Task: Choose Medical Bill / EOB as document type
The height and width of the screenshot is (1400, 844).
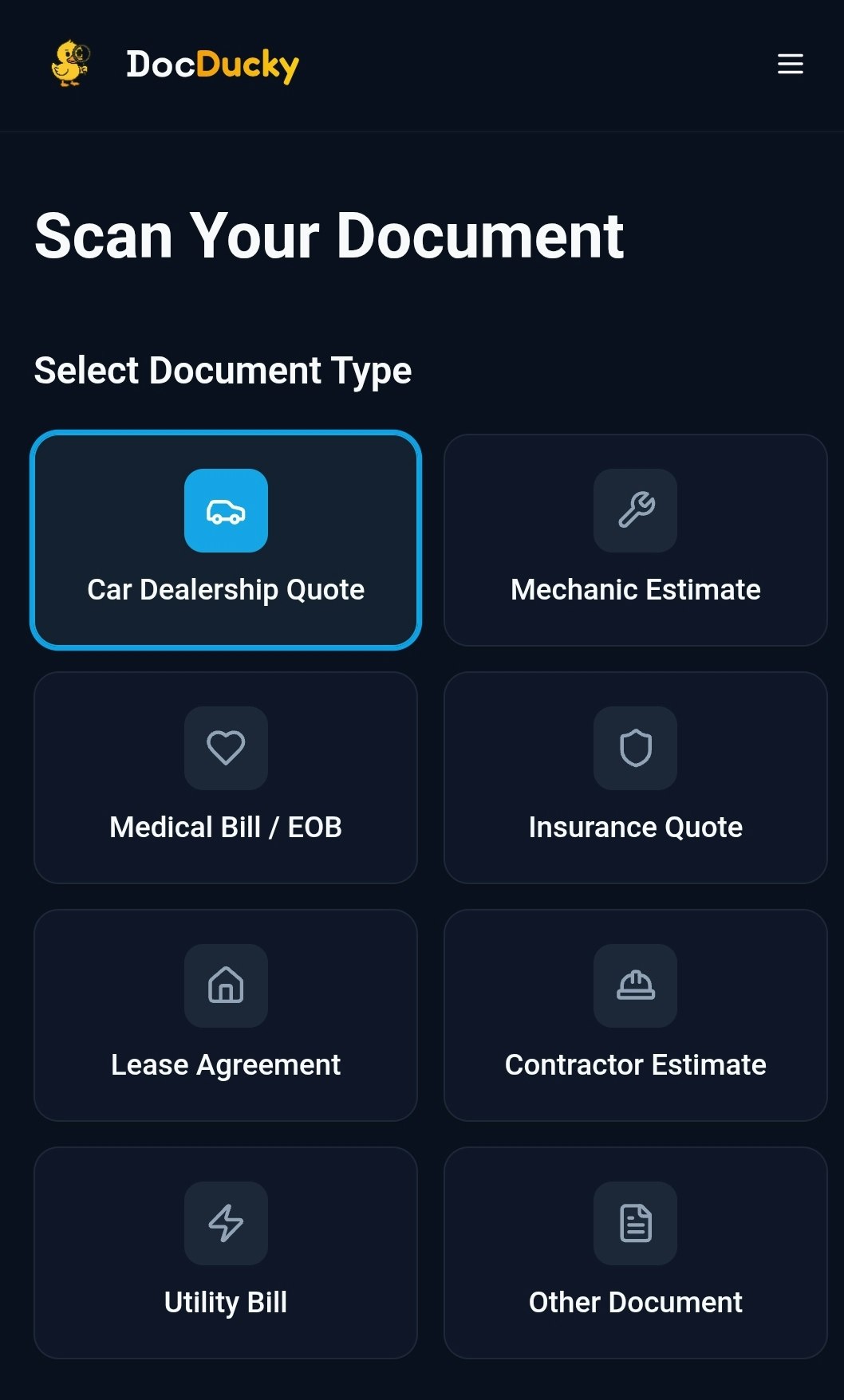Action: coord(226,777)
